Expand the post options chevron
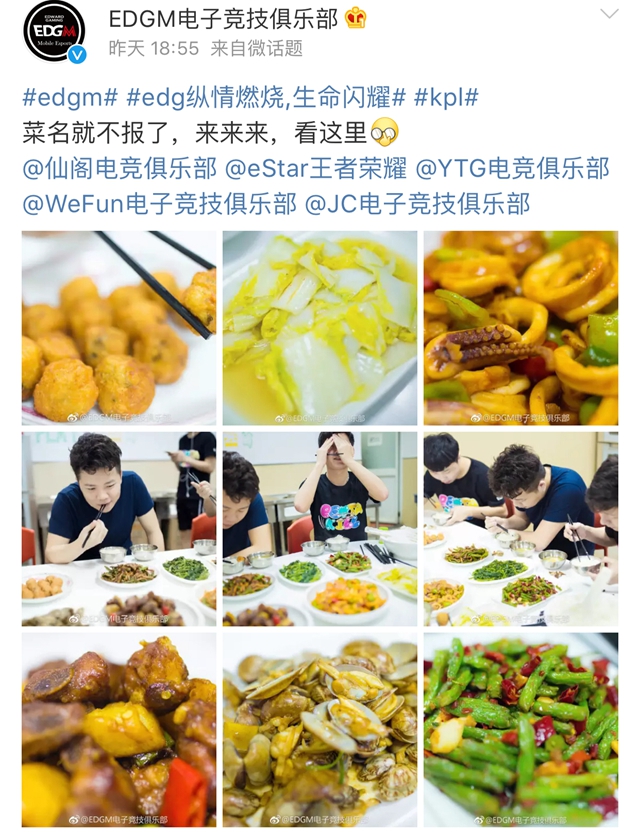640x836 pixels. tap(608, 14)
